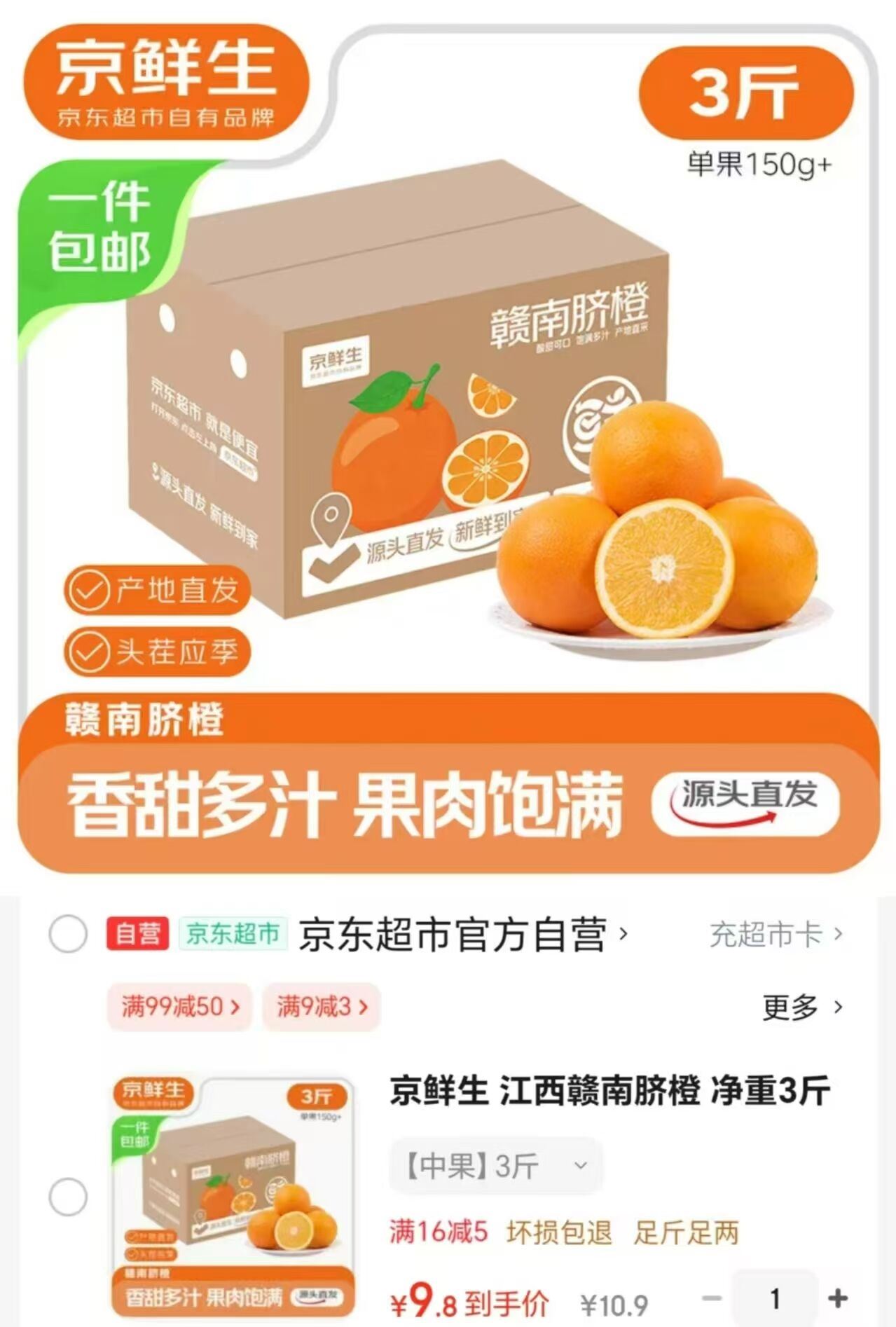Open the 京东超市官方自营 store page
Viewport: 896px width, 1327px height.
pyautogui.click(x=462, y=935)
